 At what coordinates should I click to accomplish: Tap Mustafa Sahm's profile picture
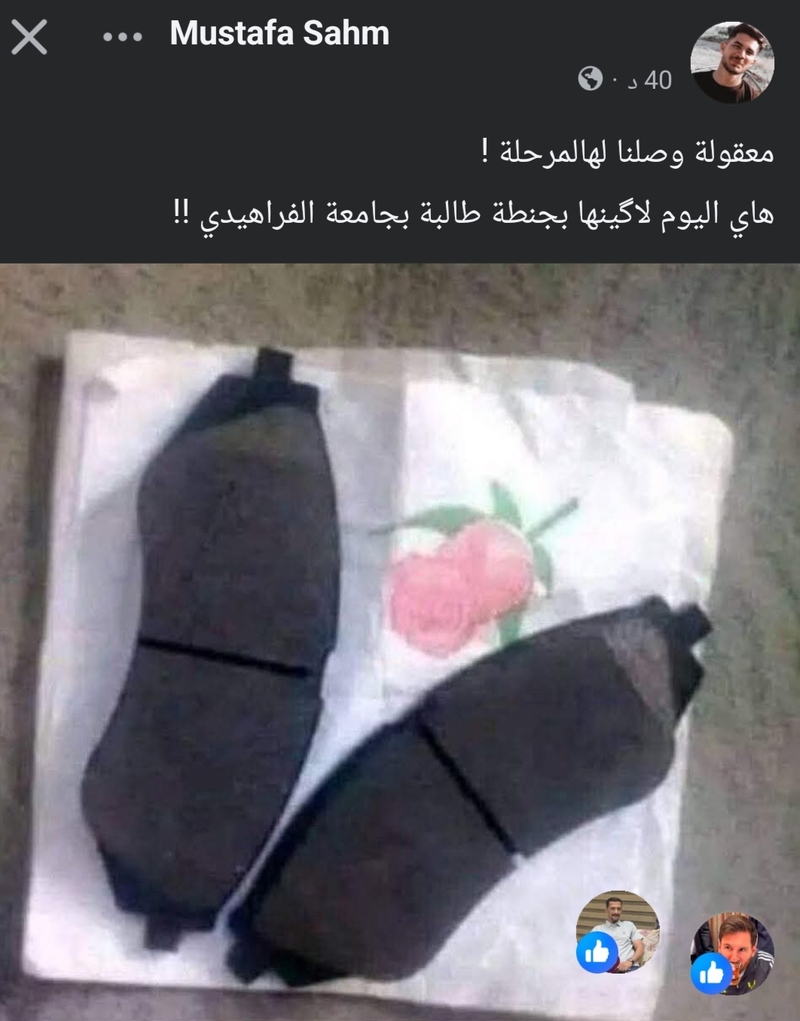tap(732, 62)
